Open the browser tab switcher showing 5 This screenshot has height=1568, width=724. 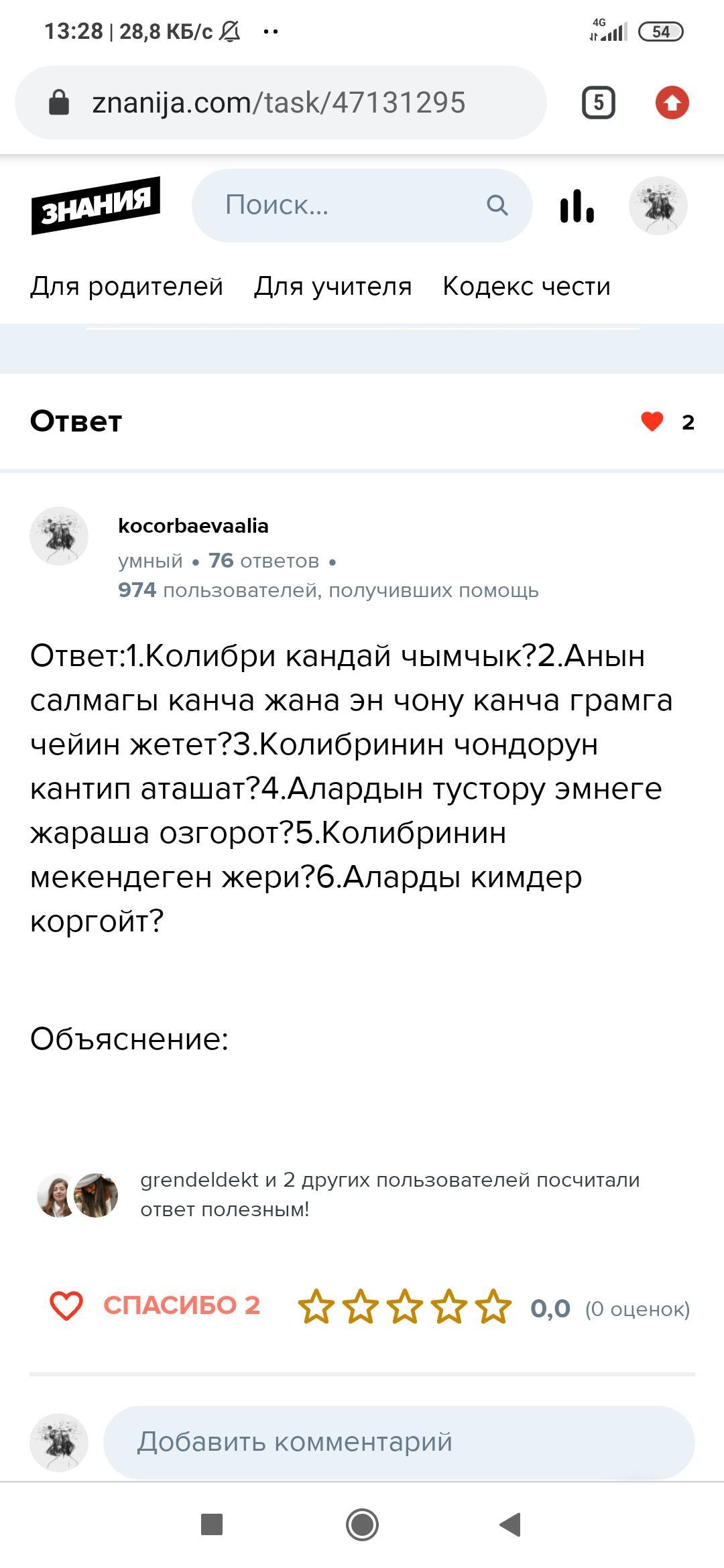598,103
